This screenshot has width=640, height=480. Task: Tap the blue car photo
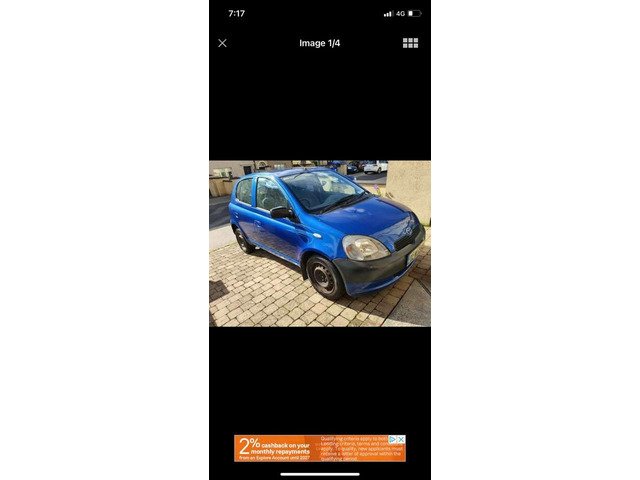tap(320, 243)
